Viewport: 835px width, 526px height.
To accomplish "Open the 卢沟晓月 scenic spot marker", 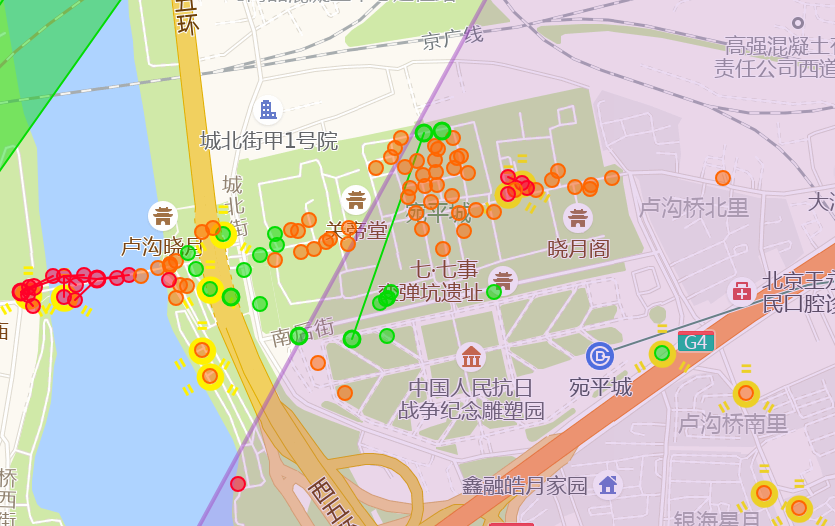I will [163, 216].
